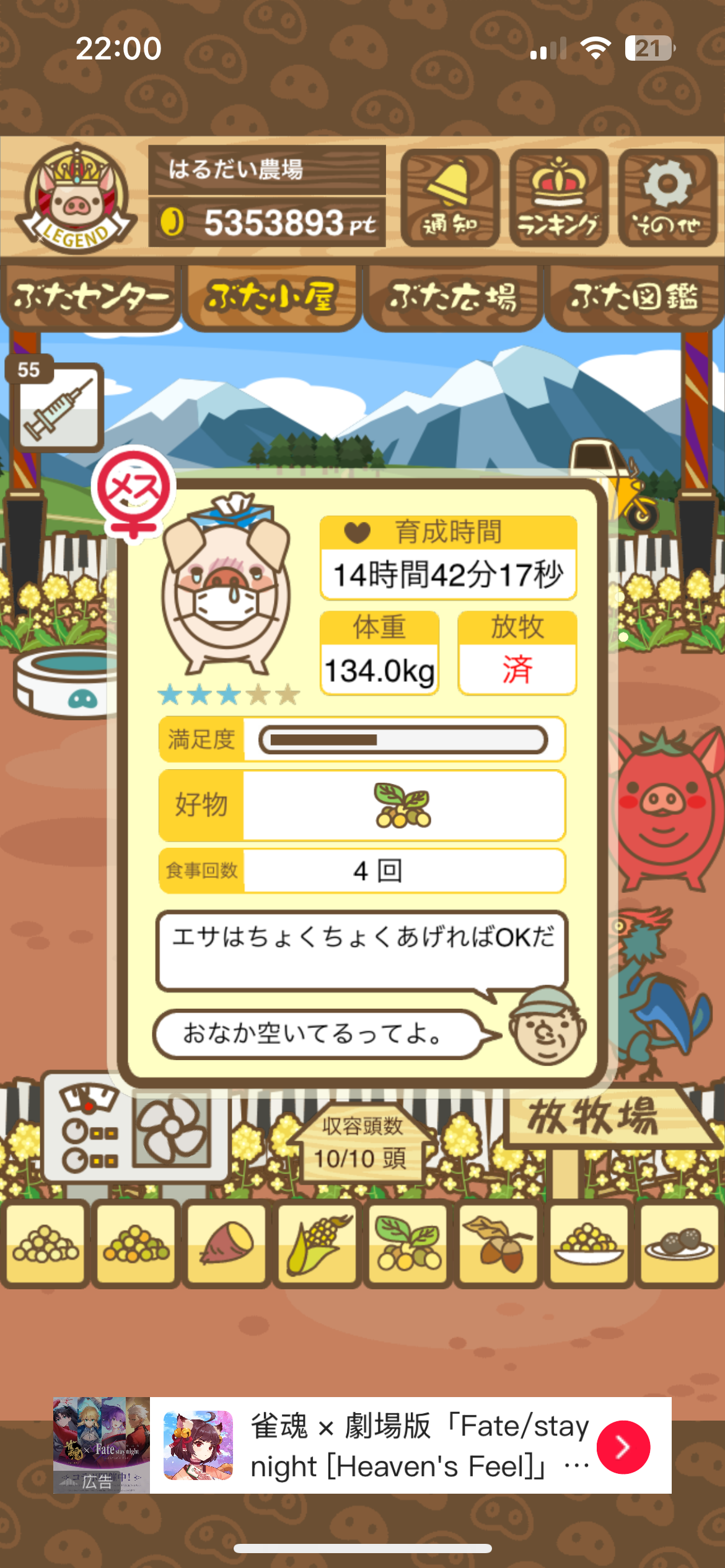725x1568 pixels.
Task: Open the ぶた図鑑 tab
Action: coord(634,297)
